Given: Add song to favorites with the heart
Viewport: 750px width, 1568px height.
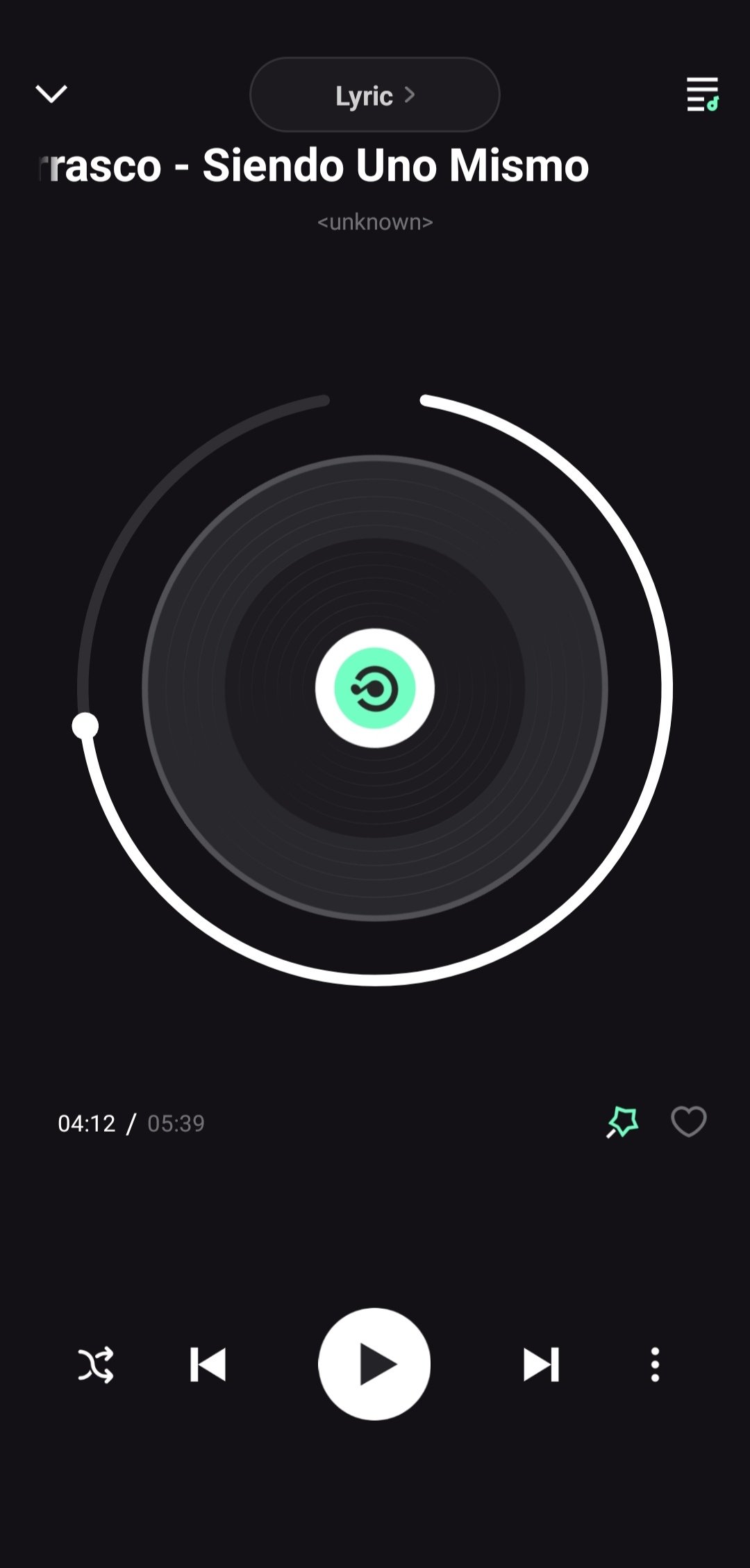Looking at the screenshot, I should [x=688, y=1121].
